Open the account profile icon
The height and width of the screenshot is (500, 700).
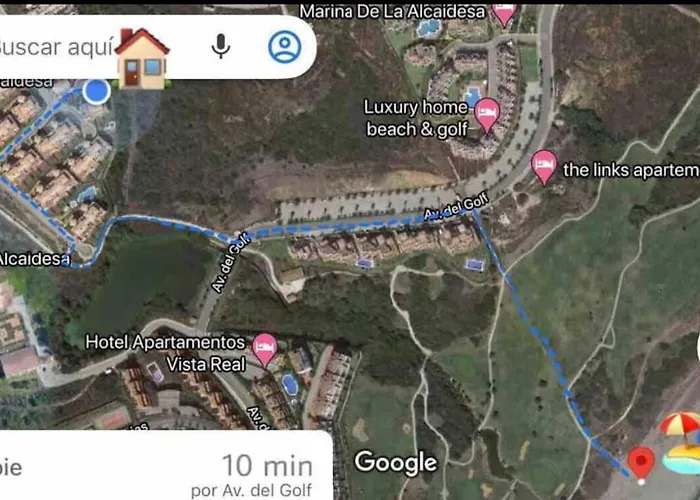tap(284, 46)
